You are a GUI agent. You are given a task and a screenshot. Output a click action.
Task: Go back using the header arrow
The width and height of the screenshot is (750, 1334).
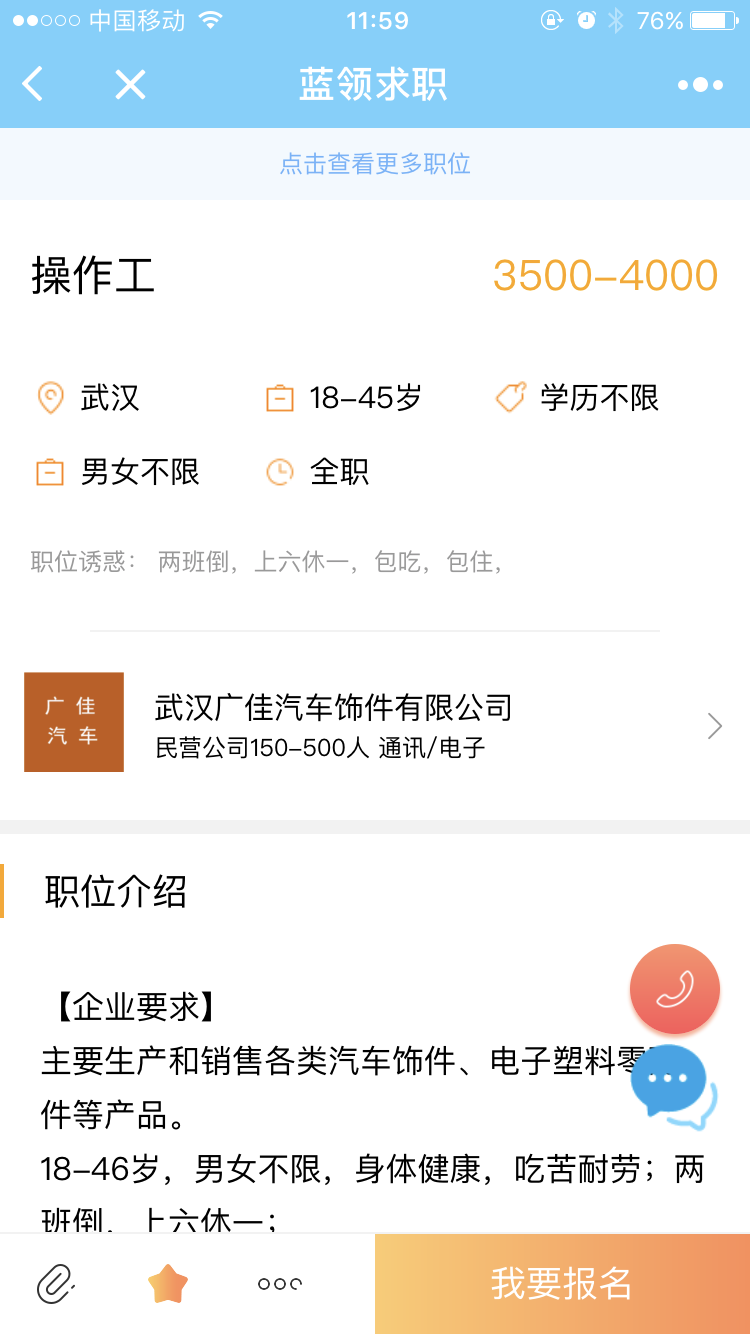pos(33,84)
